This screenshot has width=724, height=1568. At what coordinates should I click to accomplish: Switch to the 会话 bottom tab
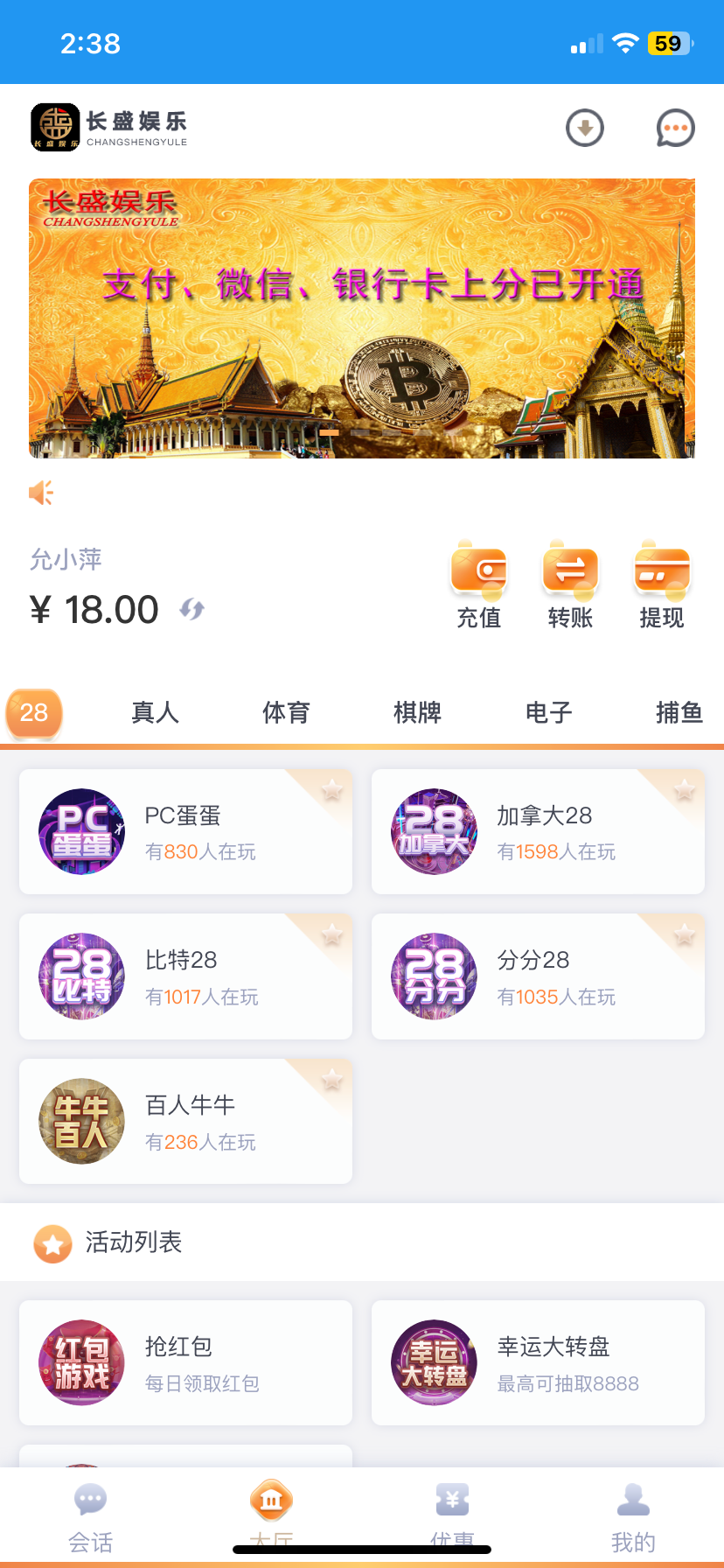(91, 1515)
